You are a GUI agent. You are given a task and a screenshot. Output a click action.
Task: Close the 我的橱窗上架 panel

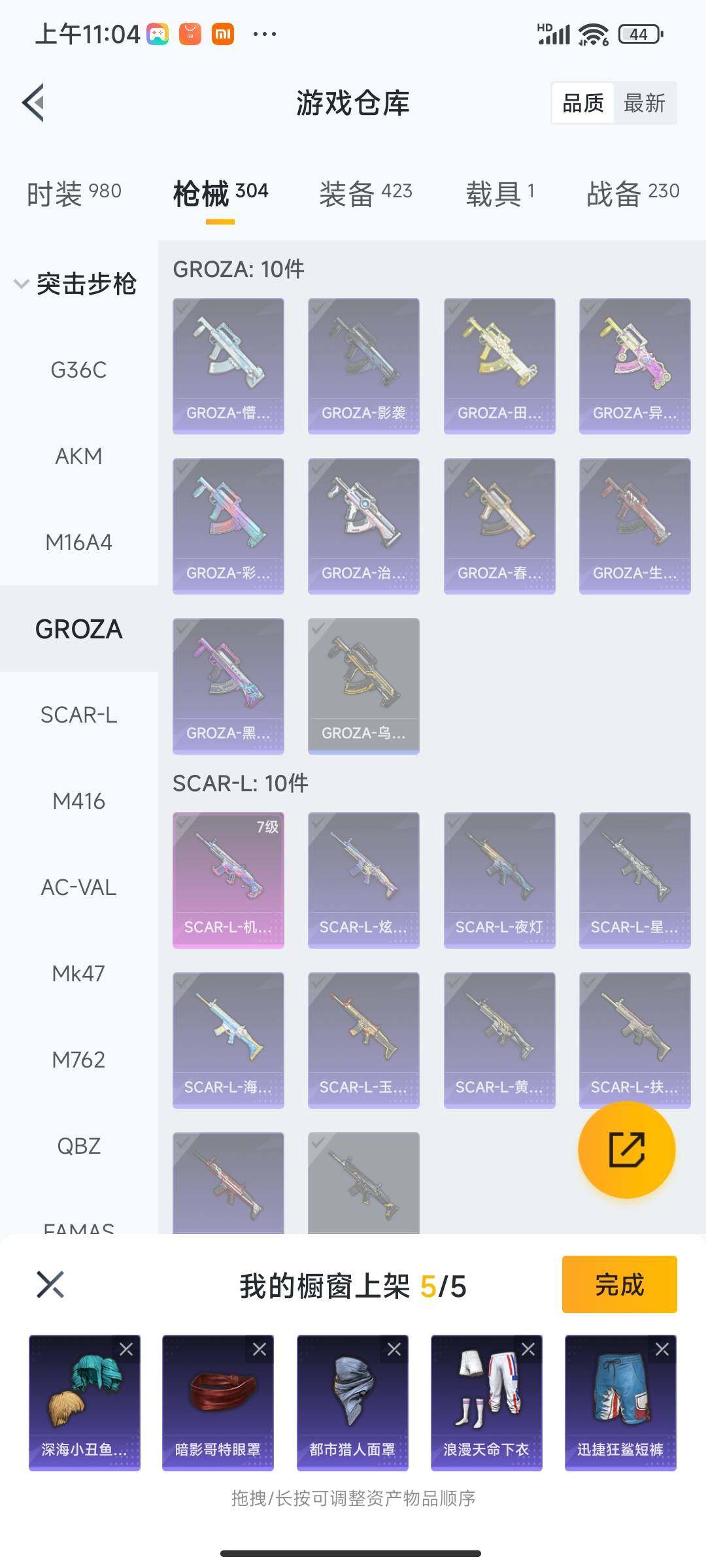point(50,1284)
